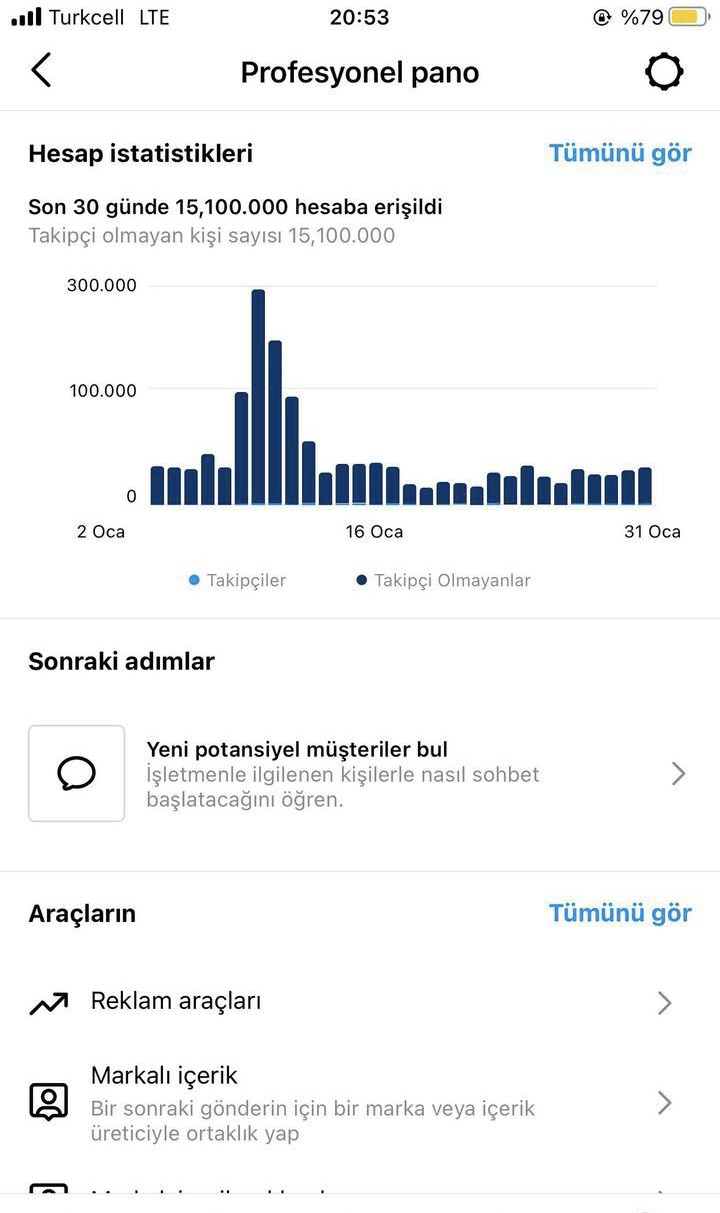
Task: Open the settings gear icon
Action: click(x=665, y=72)
